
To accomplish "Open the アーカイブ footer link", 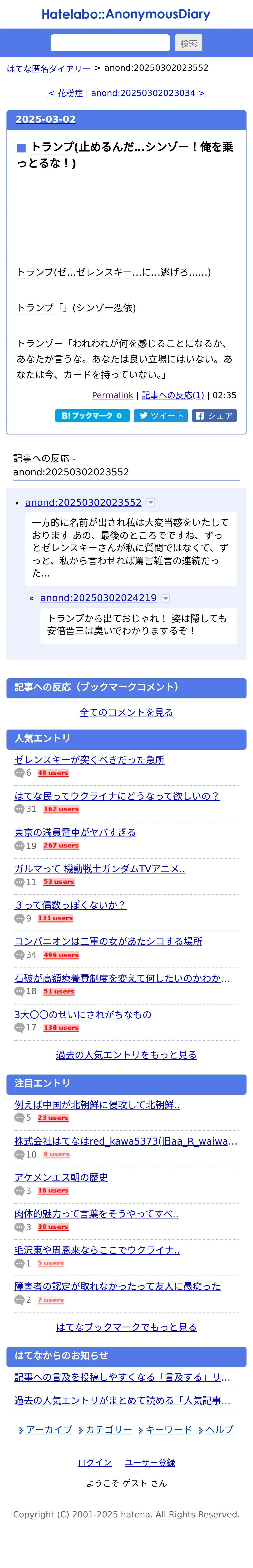I will pos(49,1430).
